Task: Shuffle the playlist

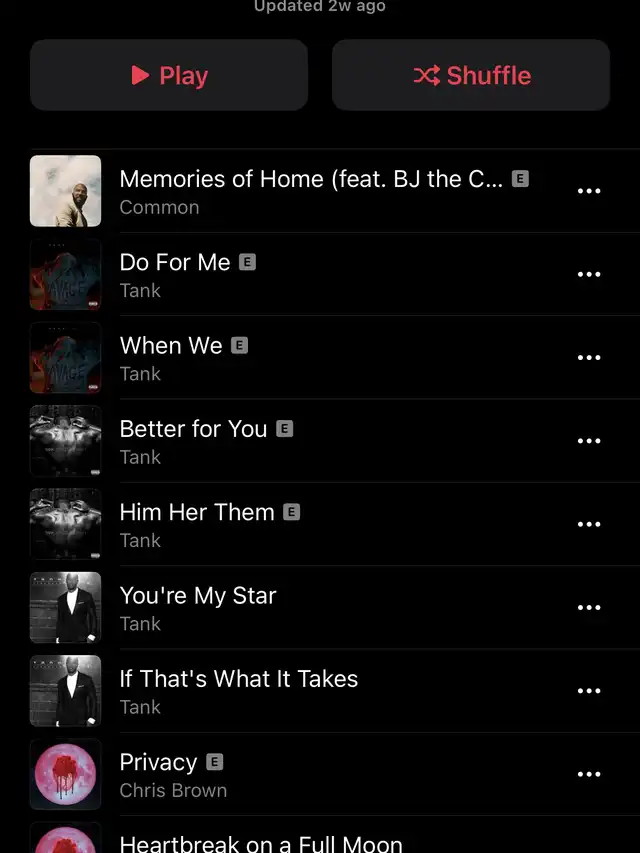Action: click(471, 75)
